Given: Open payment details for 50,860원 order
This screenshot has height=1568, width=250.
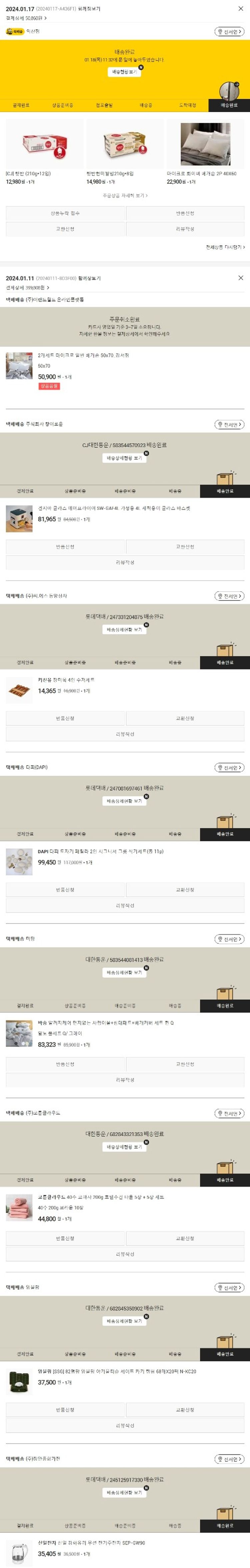Looking at the screenshot, I should 26,18.
